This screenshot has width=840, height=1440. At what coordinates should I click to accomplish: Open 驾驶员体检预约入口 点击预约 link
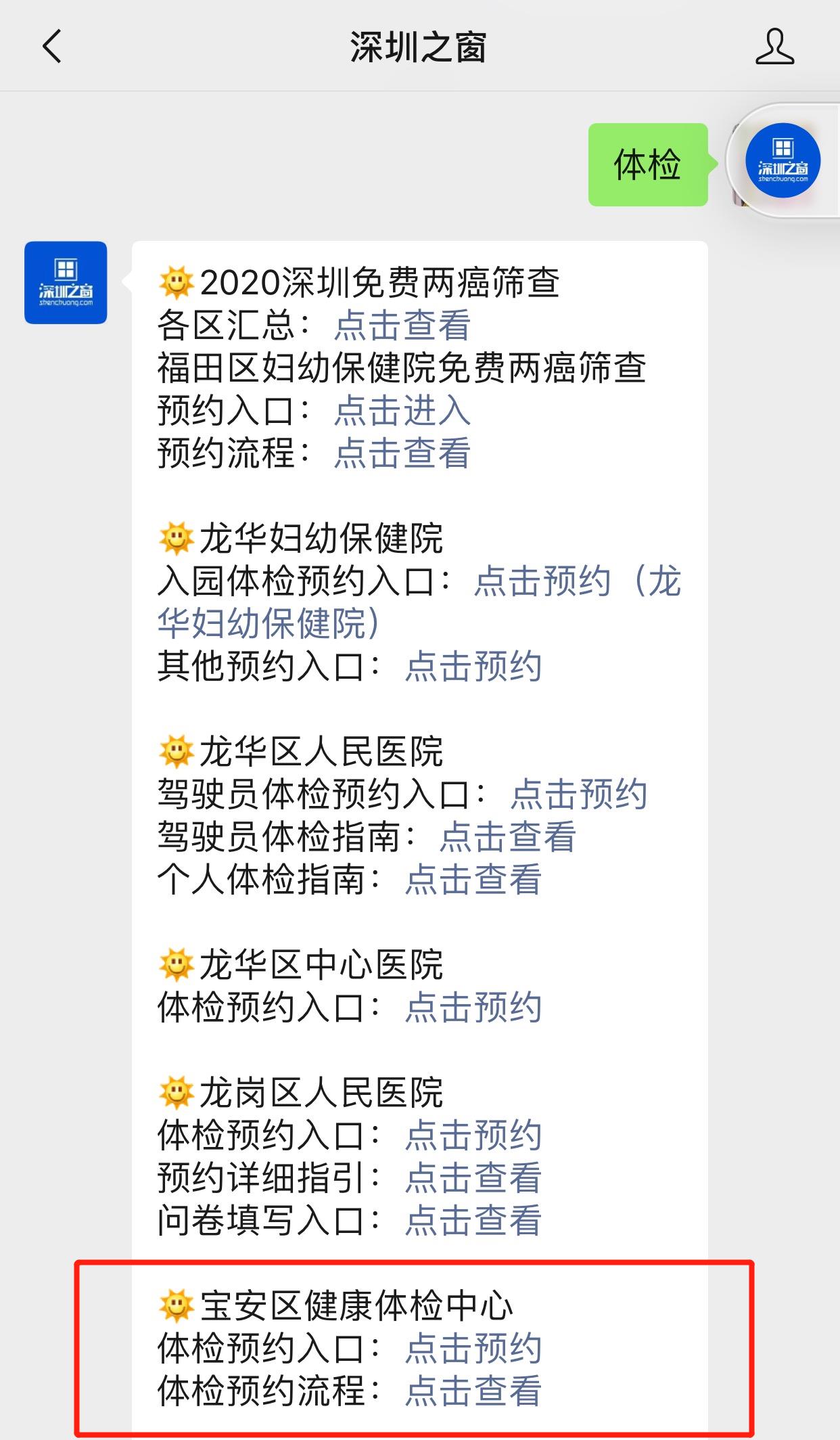tap(578, 794)
